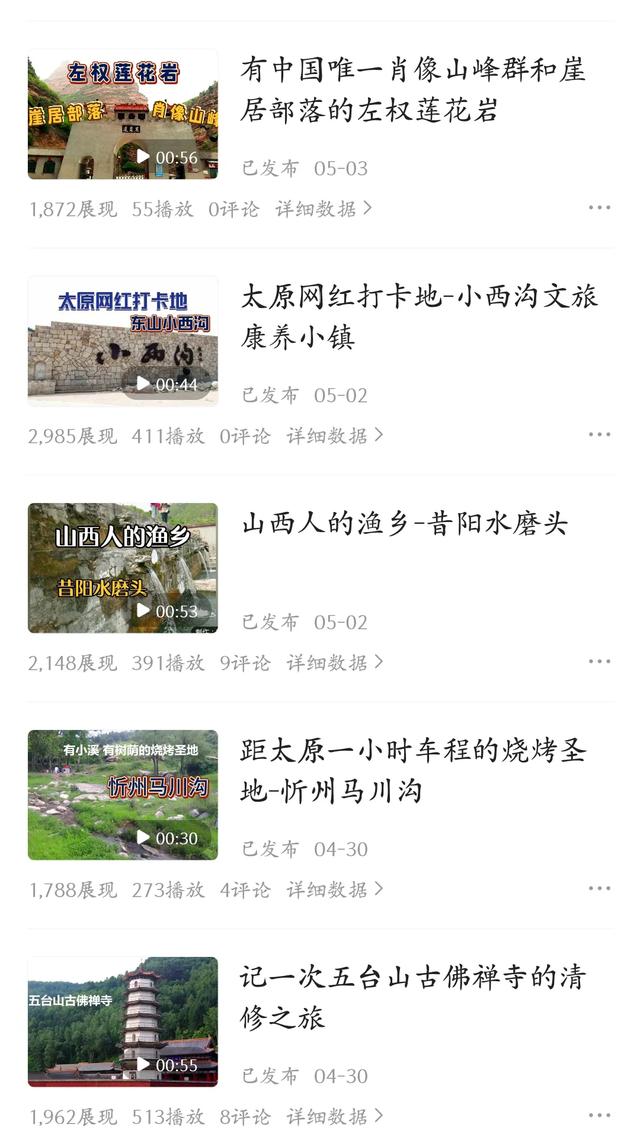This screenshot has width=640, height=1143.
Task: Play the 昔阳水磨头 video thumbnail
Action: click(122, 568)
